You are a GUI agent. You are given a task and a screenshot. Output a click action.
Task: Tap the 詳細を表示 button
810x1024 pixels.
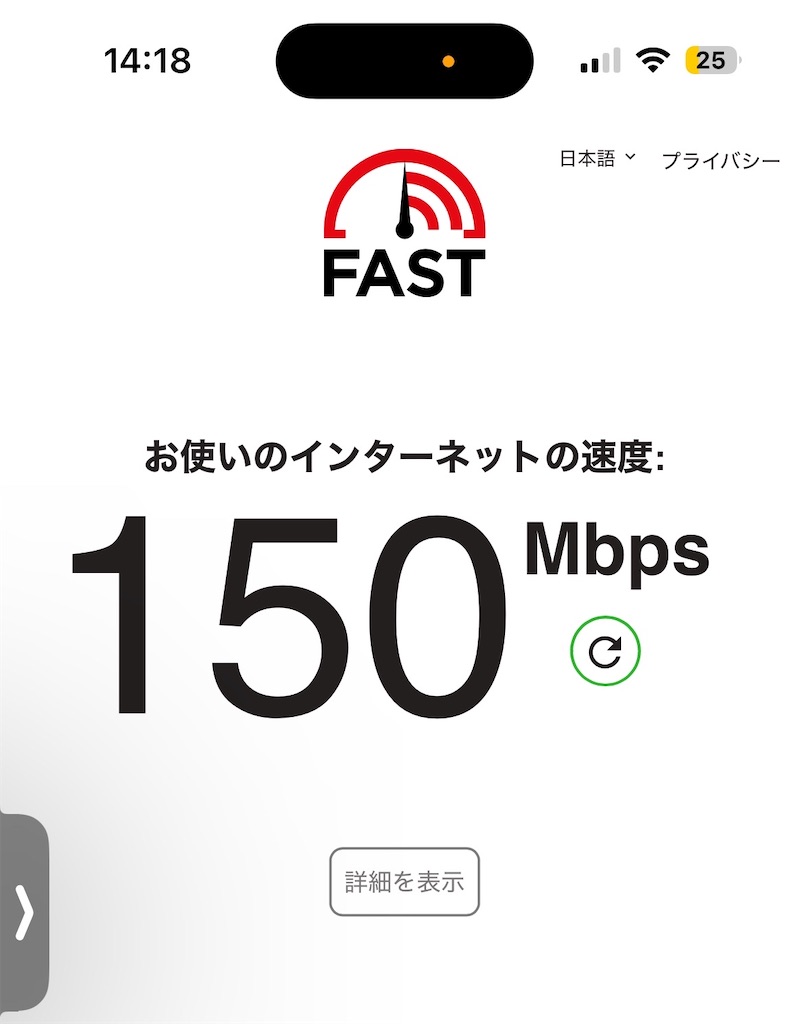click(x=404, y=881)
